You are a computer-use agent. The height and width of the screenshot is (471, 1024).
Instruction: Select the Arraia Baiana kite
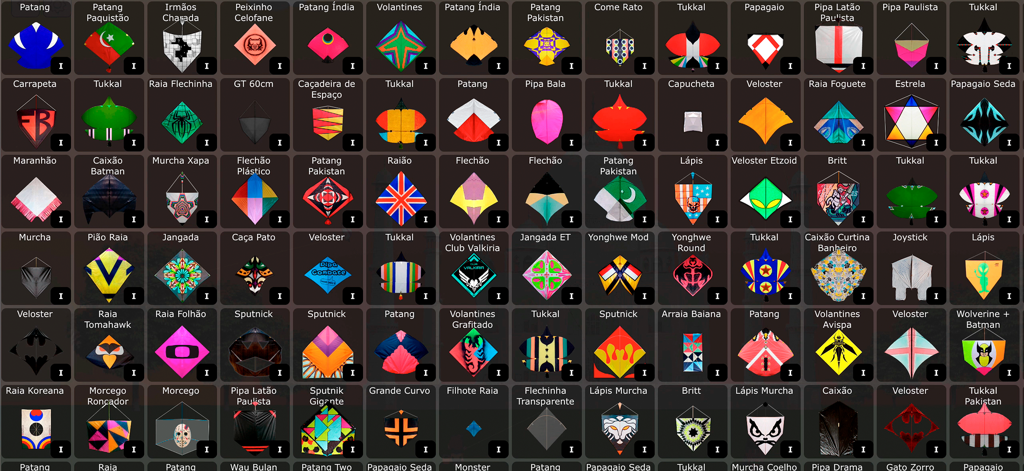click(691, 350)
